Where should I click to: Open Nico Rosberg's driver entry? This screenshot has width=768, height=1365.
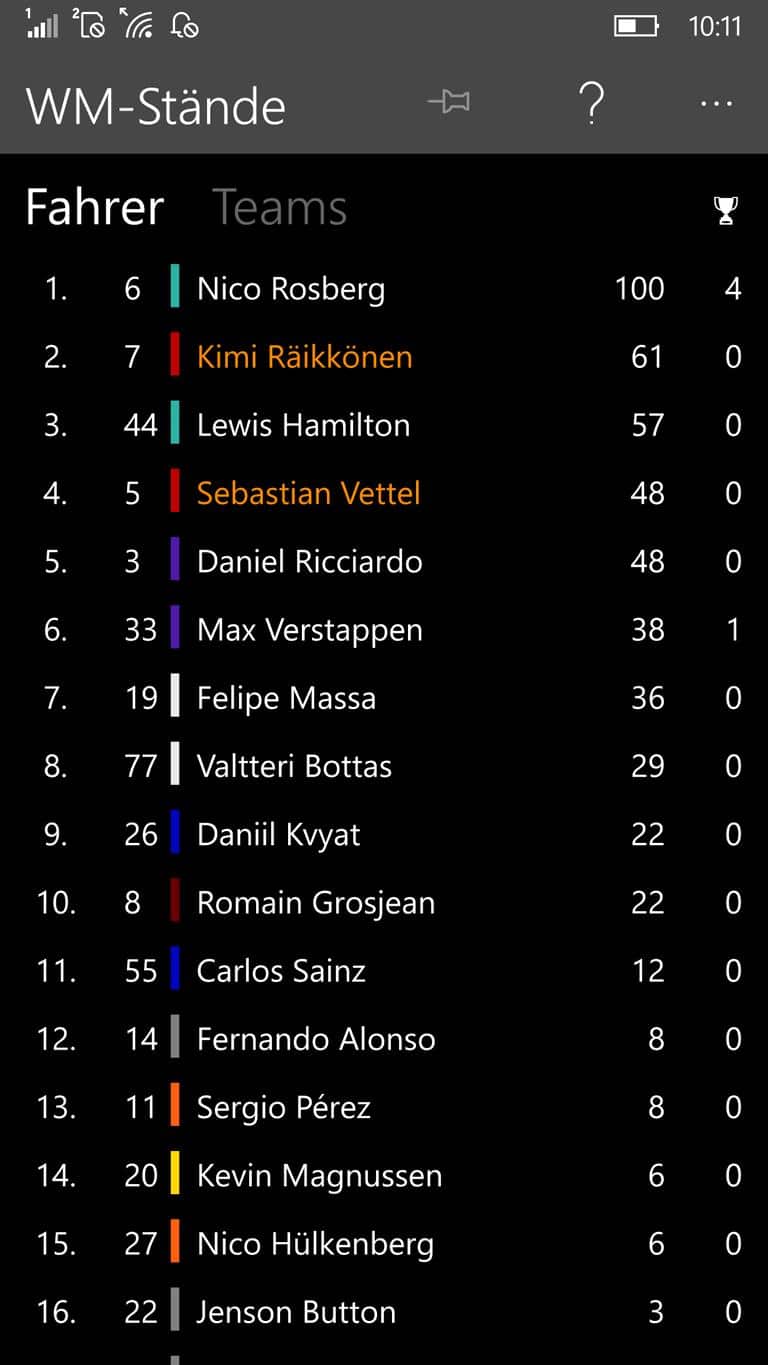pos(384,289)
